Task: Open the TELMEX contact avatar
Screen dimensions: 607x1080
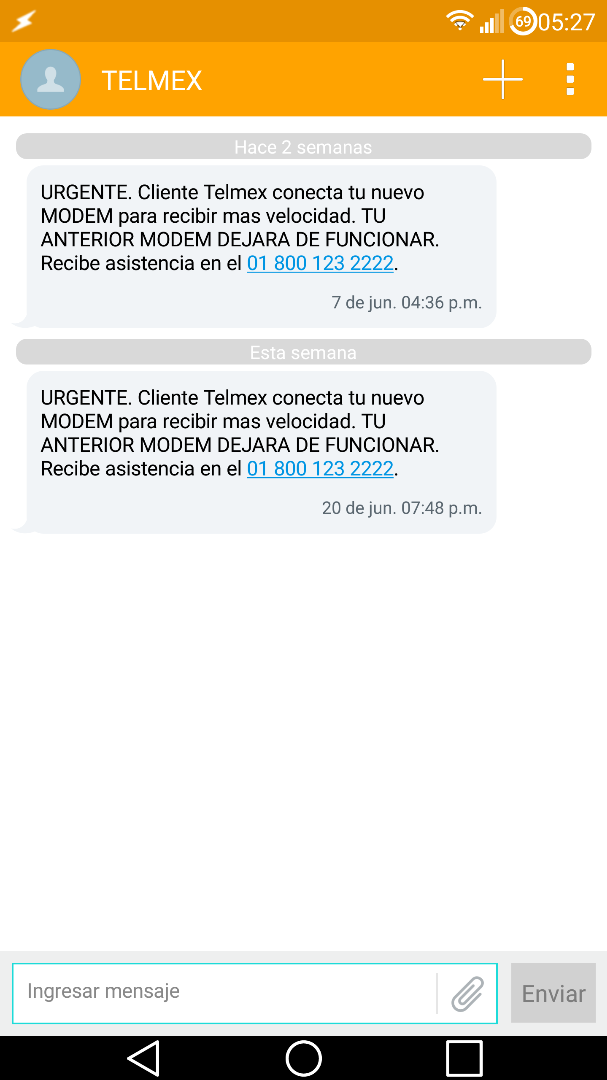Action: point(50,79)
